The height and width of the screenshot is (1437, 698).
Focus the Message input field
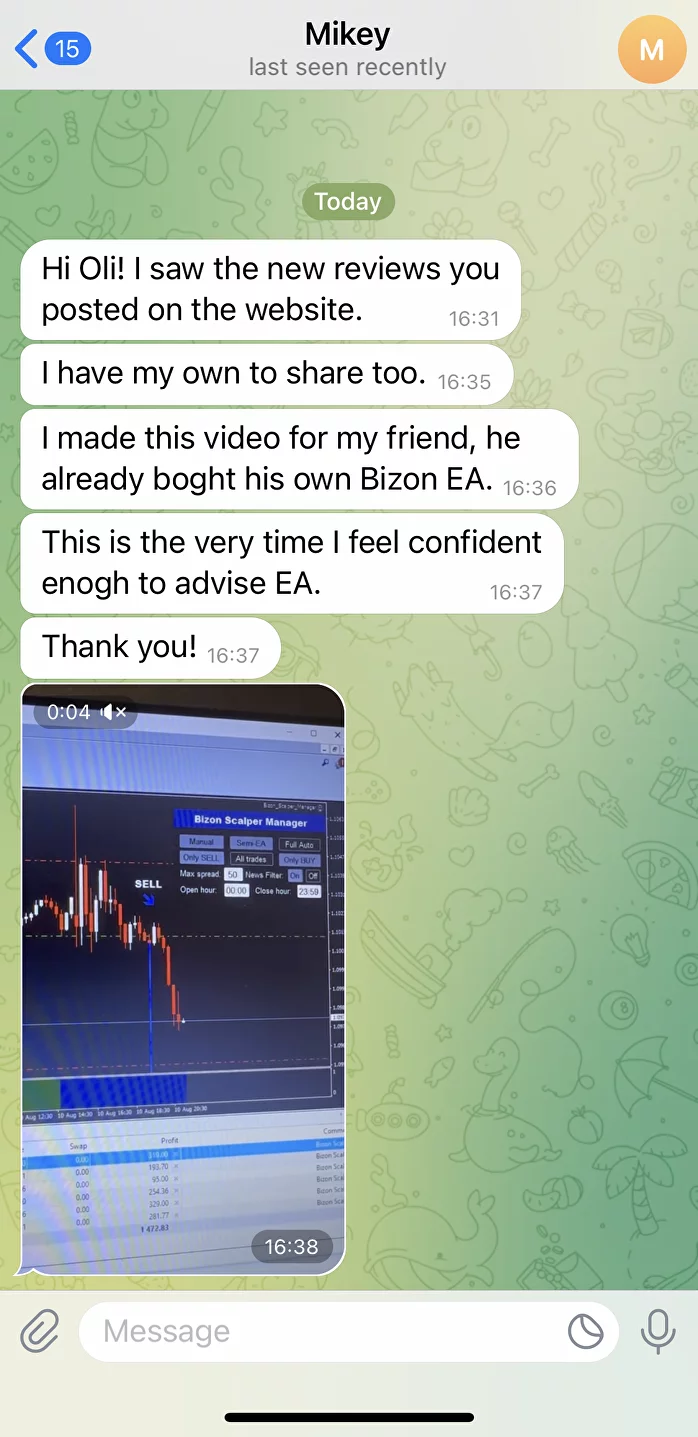[x=320, y=1331]
